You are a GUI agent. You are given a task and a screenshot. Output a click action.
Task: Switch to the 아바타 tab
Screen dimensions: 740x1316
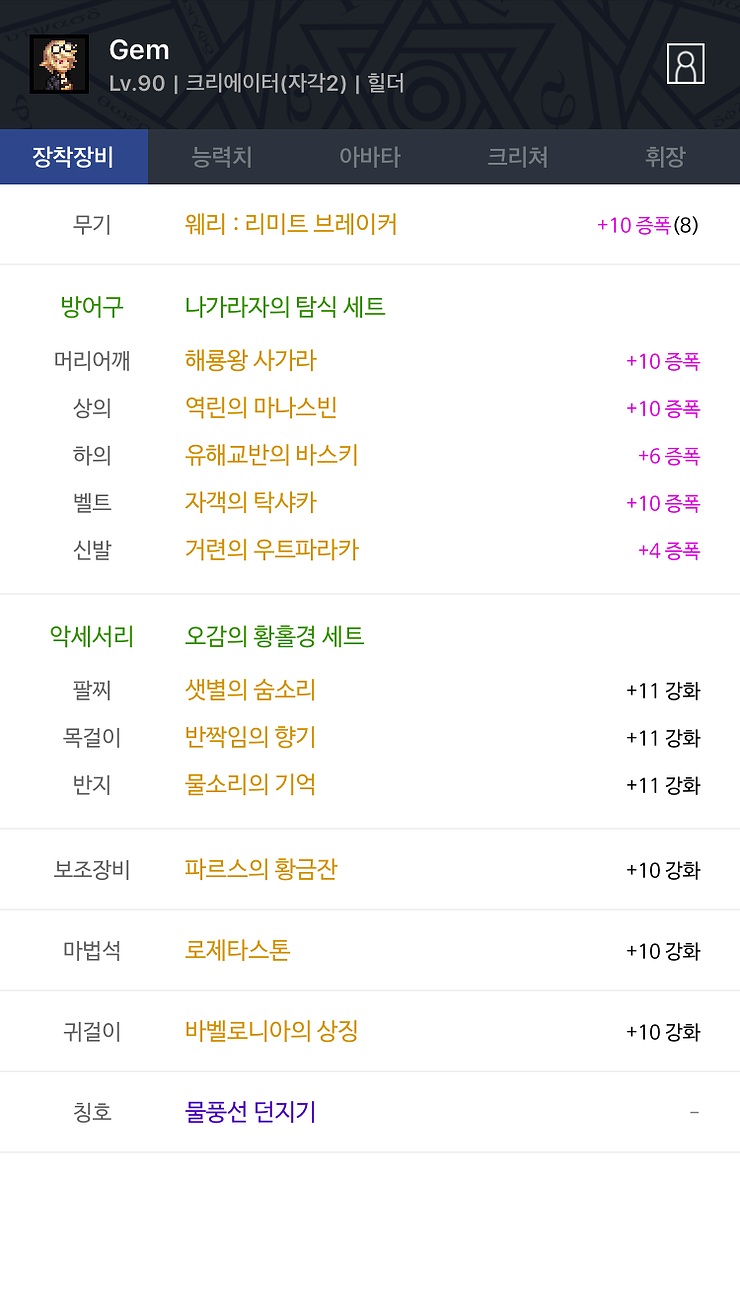370,157
